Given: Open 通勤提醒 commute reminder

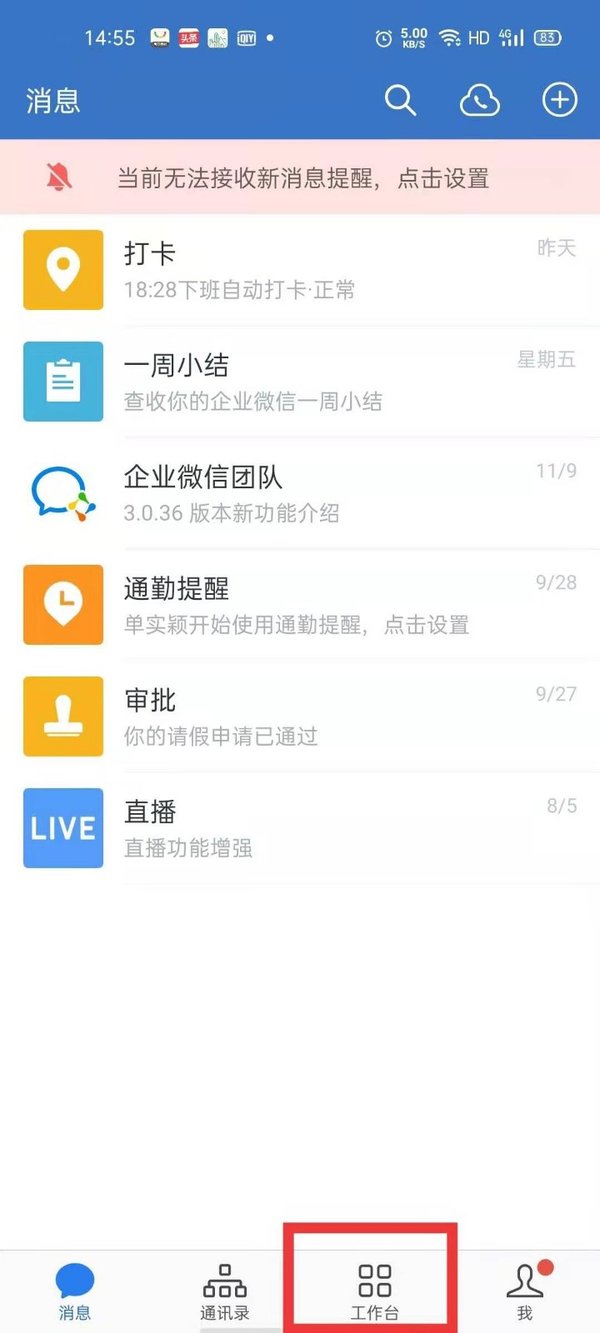Looking at the screenshot, I should coord(300,606).
